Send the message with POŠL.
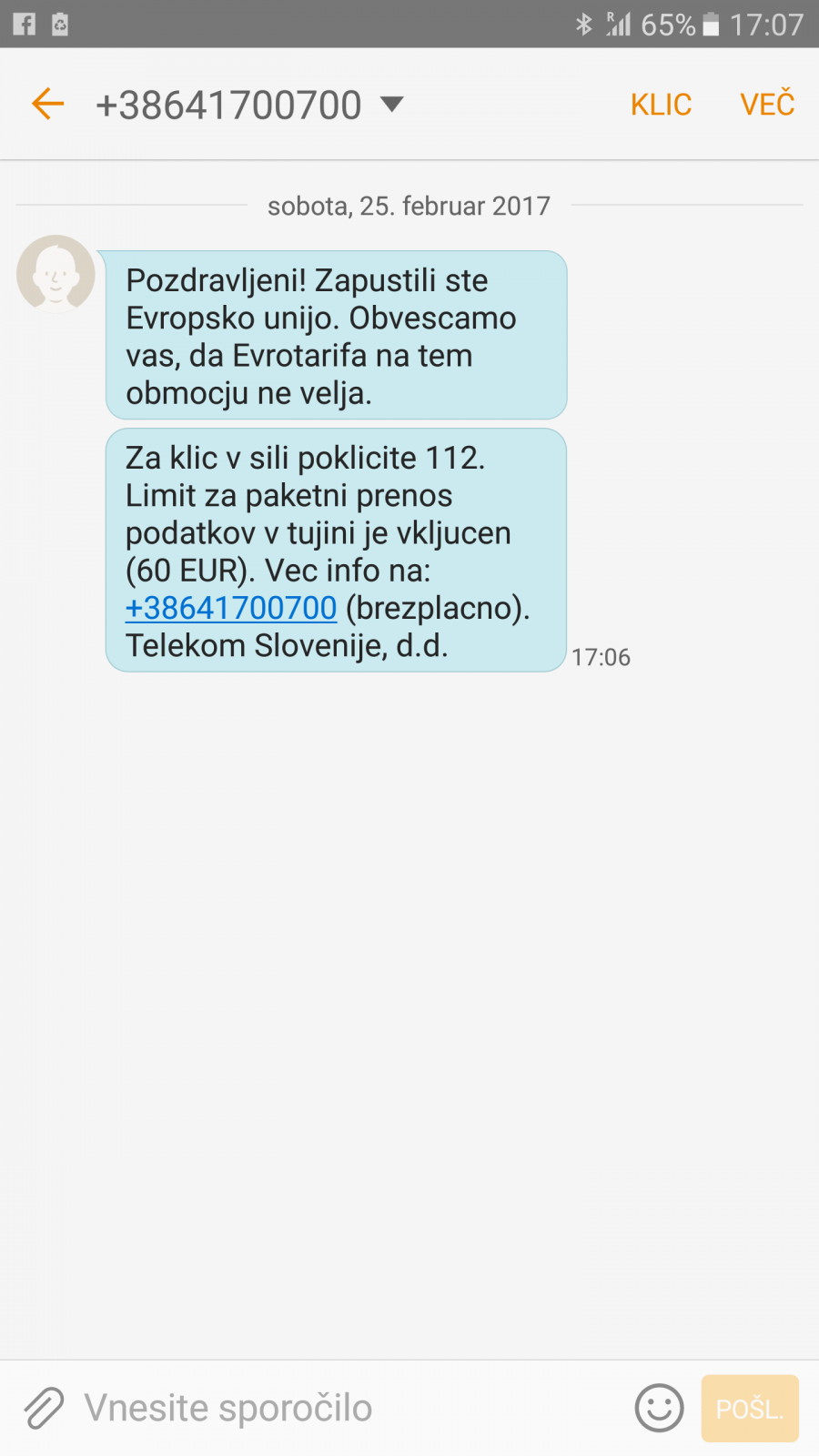This screenshot has height=1456, width=819. point(750,1409)
